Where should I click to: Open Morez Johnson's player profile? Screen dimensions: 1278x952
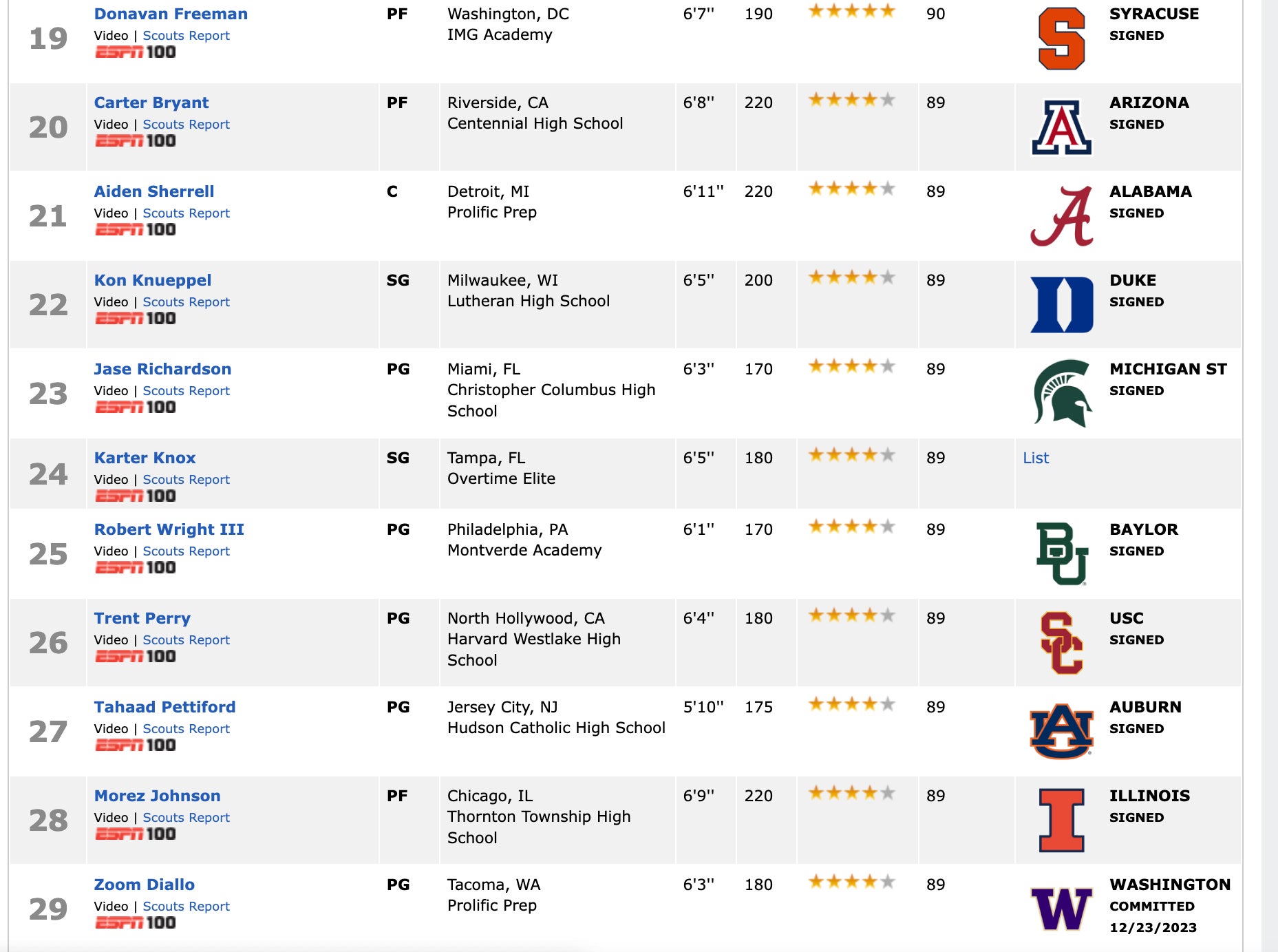[158, 796]
